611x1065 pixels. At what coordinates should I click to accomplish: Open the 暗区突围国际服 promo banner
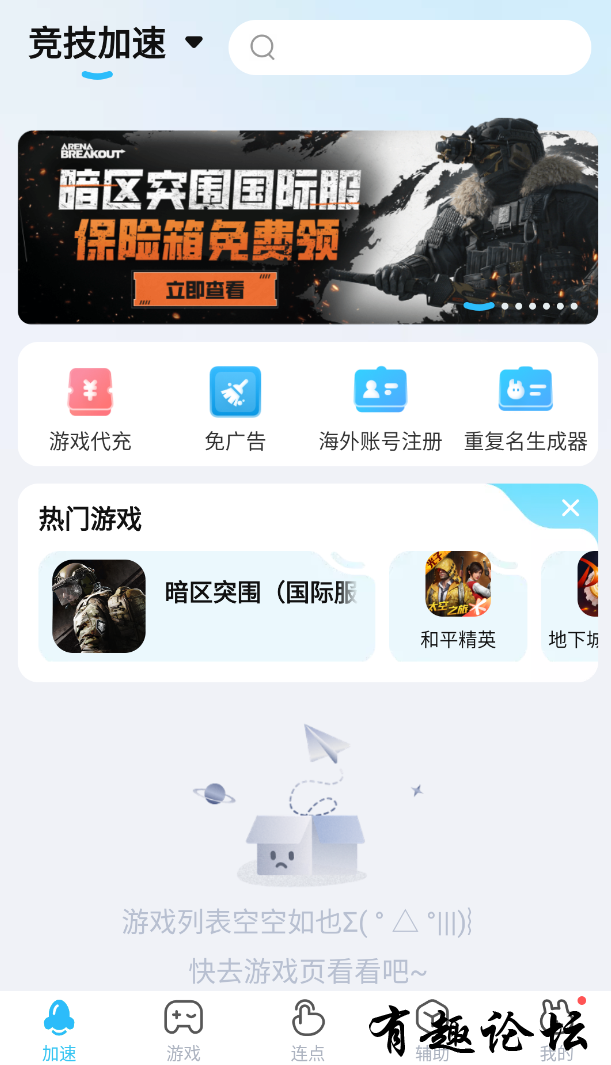[x=307, y=227]
